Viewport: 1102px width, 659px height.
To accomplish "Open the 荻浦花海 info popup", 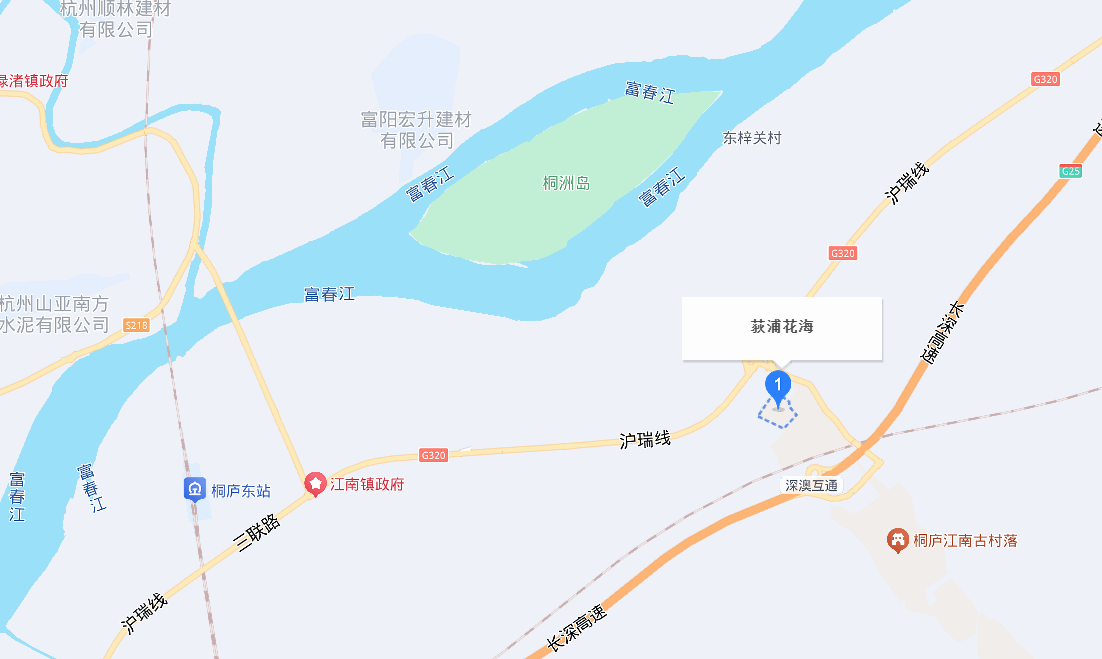I will (x=782, y=327).
